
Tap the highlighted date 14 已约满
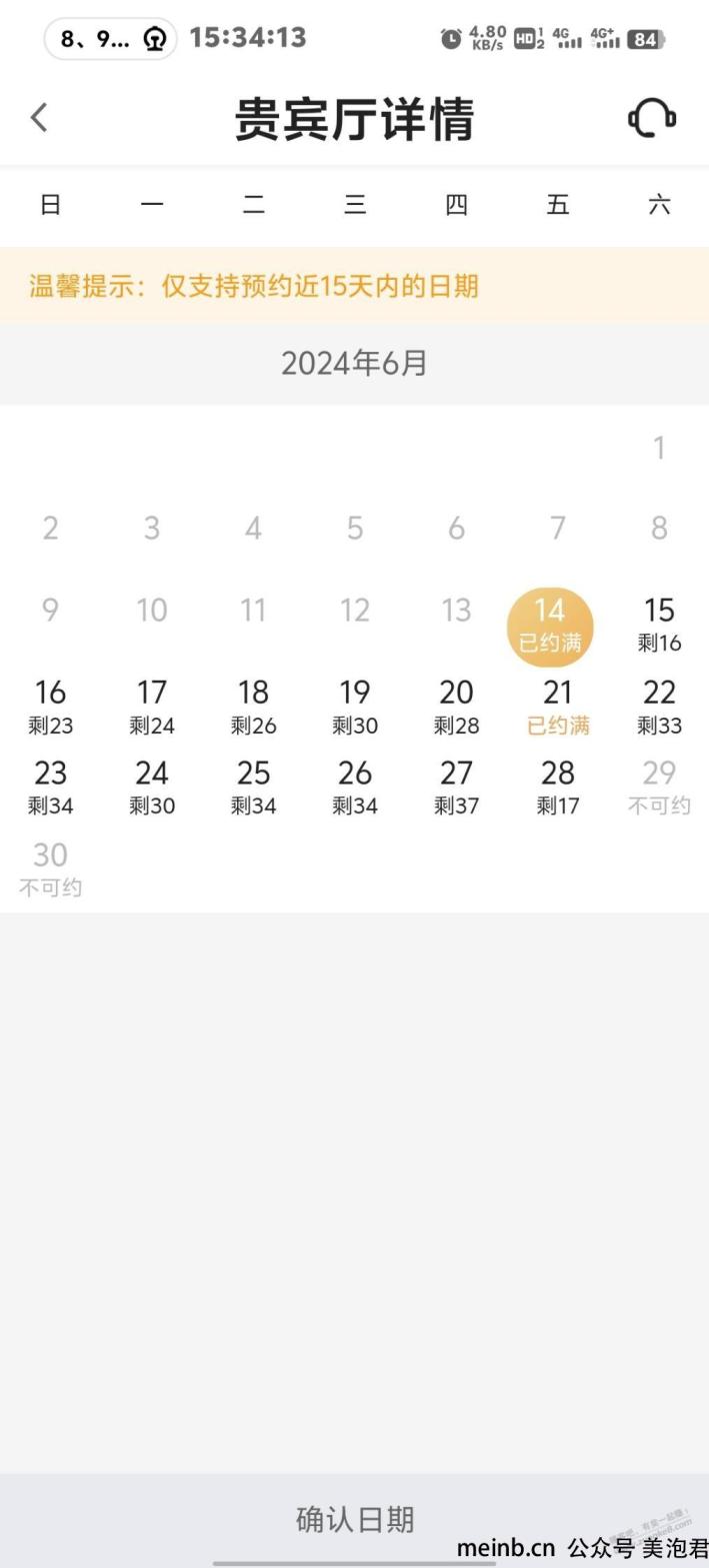550,627
